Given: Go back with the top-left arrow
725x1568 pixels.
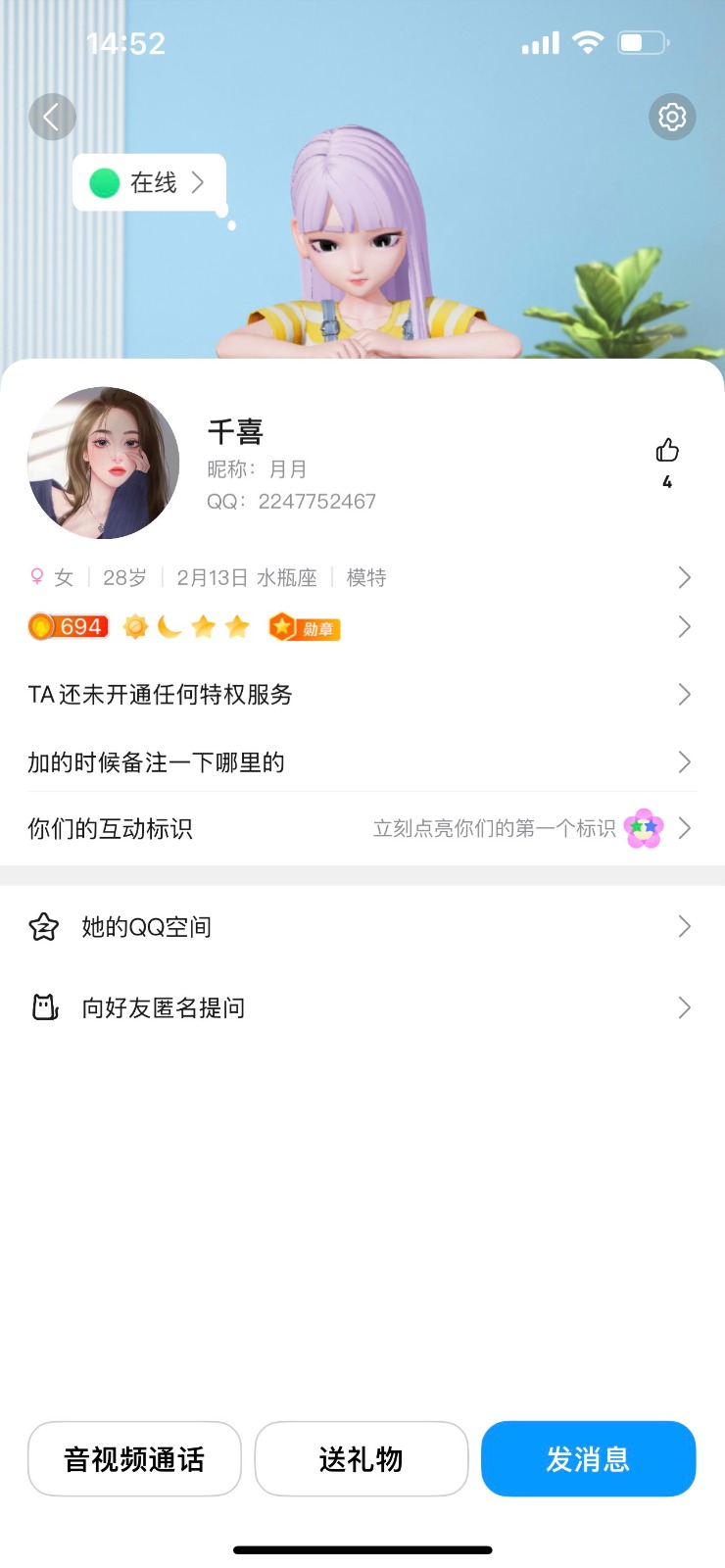Looking at the screenshot, I should 52,118.
